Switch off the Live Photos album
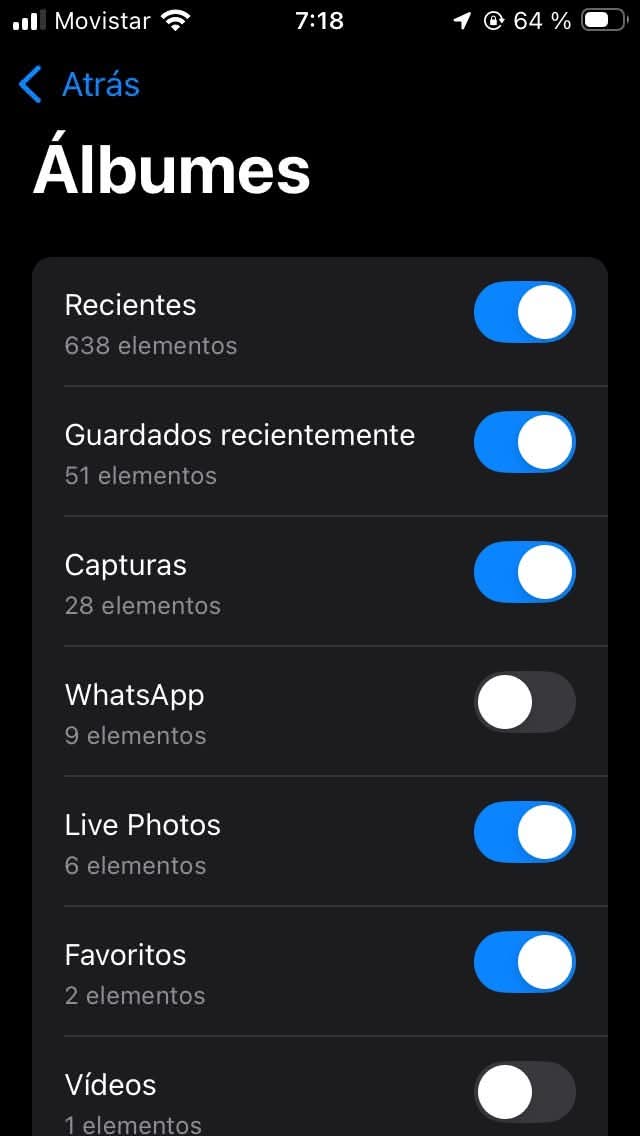The height and width of the screenshot is (1136, 640). [524, 832]
